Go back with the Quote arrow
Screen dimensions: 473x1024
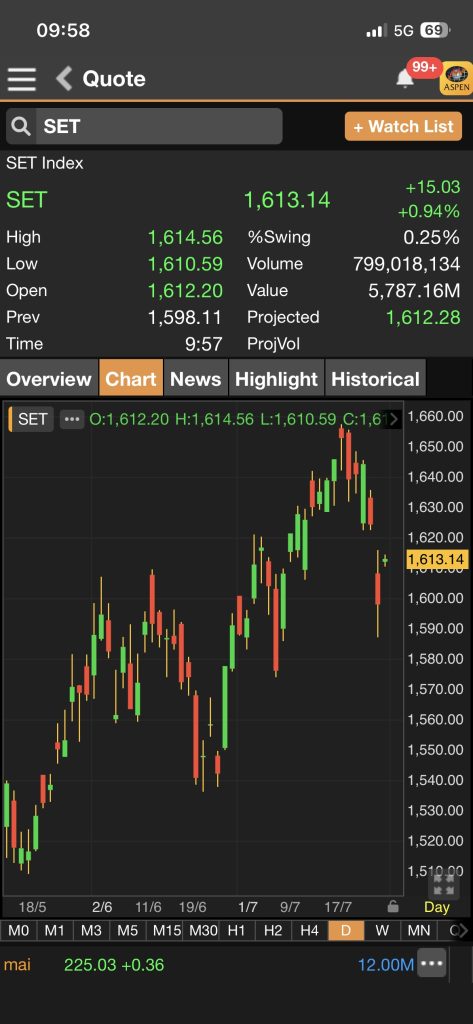pyautogui.click(x=63, y=79)
